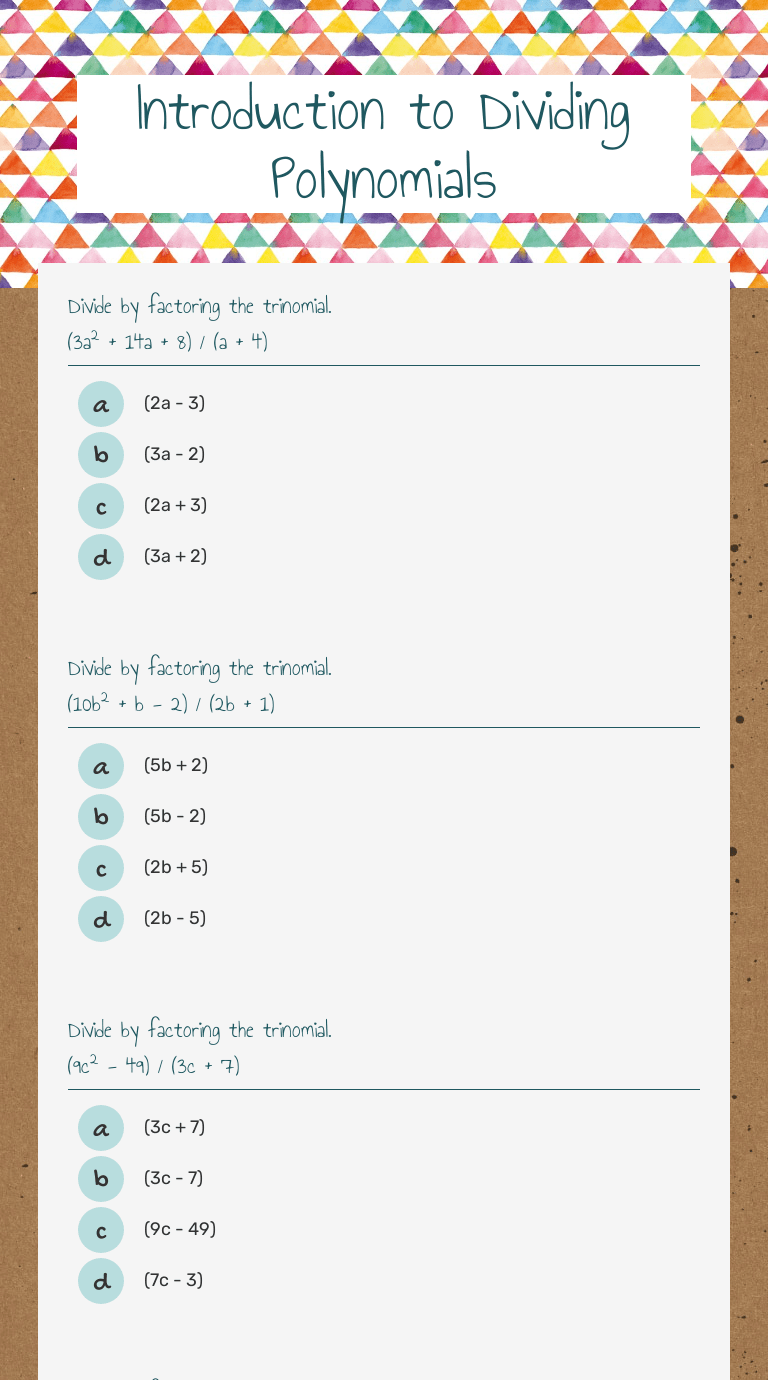Viewport: 768px width, 1380px height.
Task: Choose option (3c - 7)
Action: pyautogui.click(x=101, y=1179)
